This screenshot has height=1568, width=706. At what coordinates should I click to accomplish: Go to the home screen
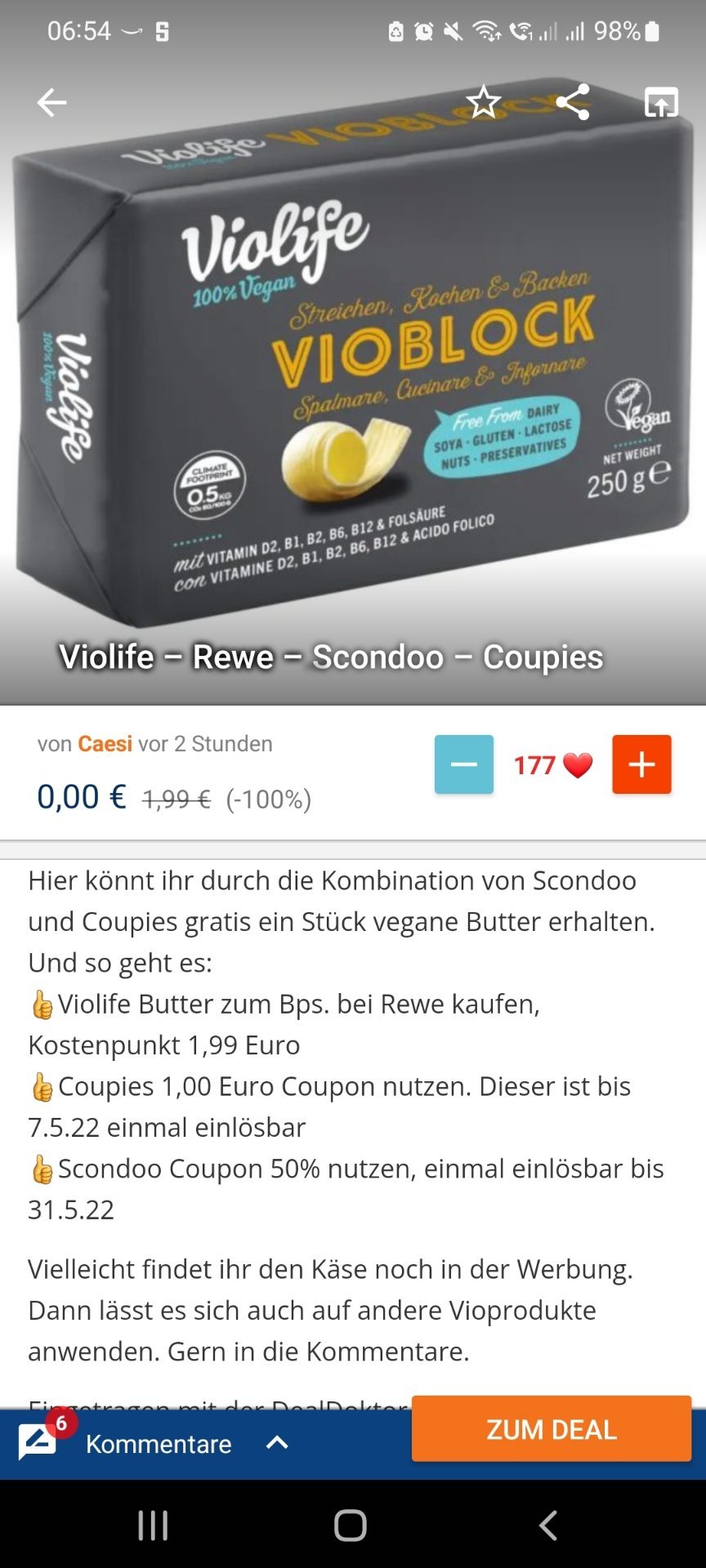pyautogui.click(x=351, y=1525)
